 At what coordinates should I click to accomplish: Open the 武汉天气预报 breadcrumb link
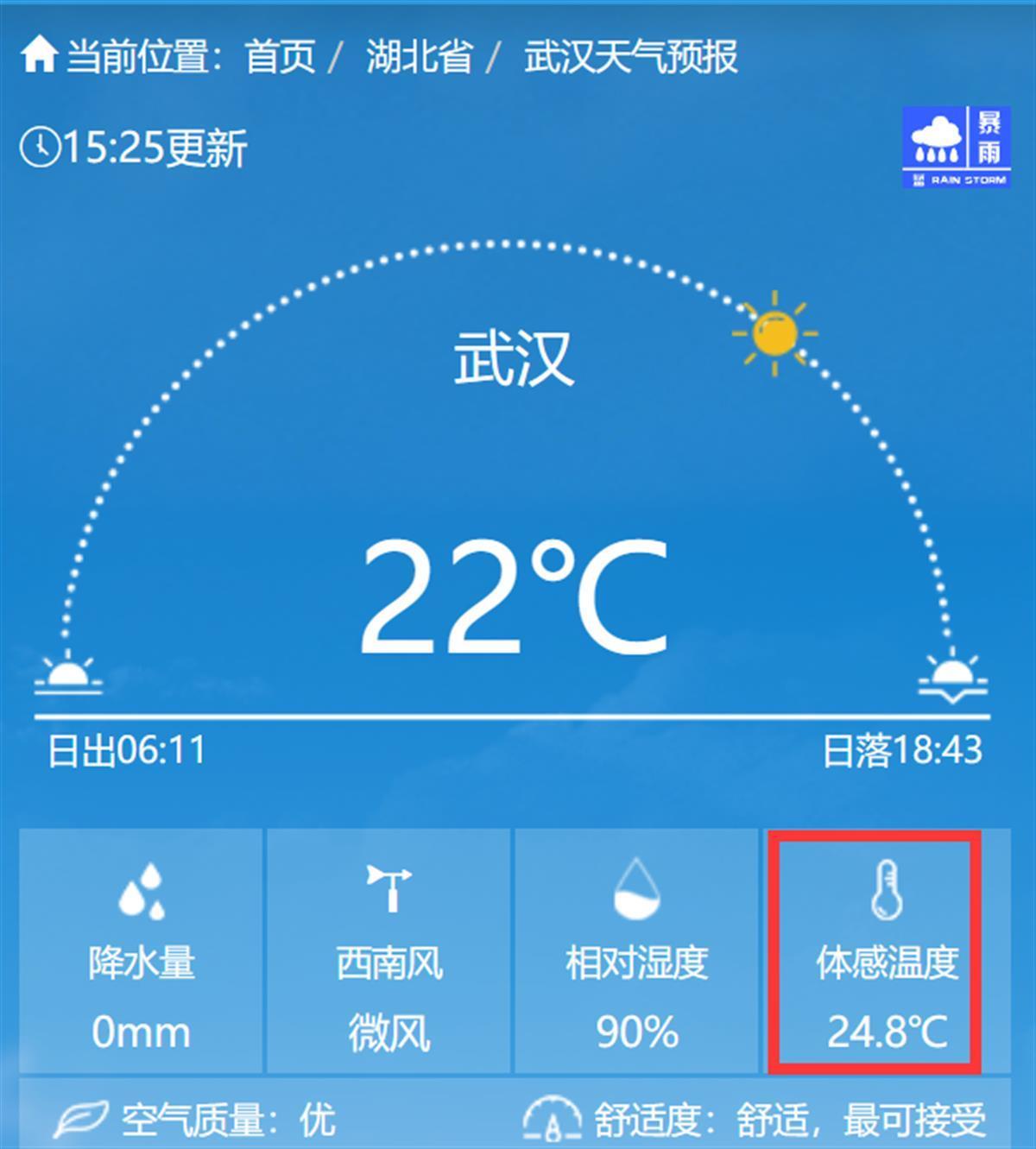click(630, 57)
